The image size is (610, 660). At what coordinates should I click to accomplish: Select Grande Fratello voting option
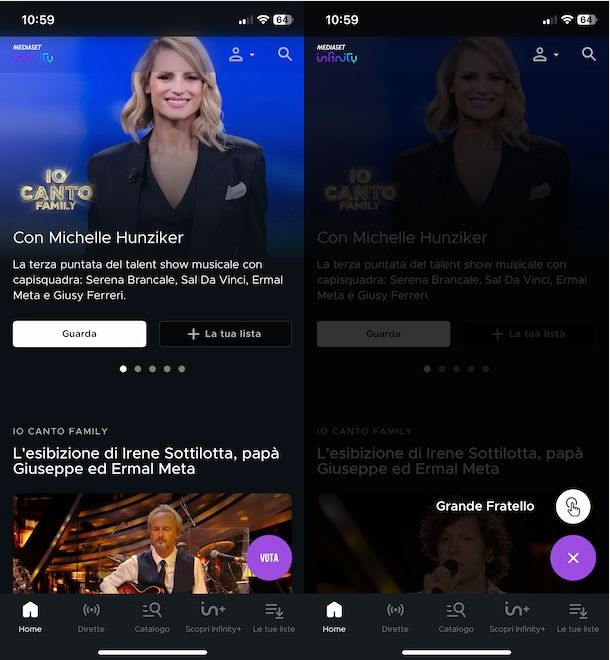tap(572, 506)
